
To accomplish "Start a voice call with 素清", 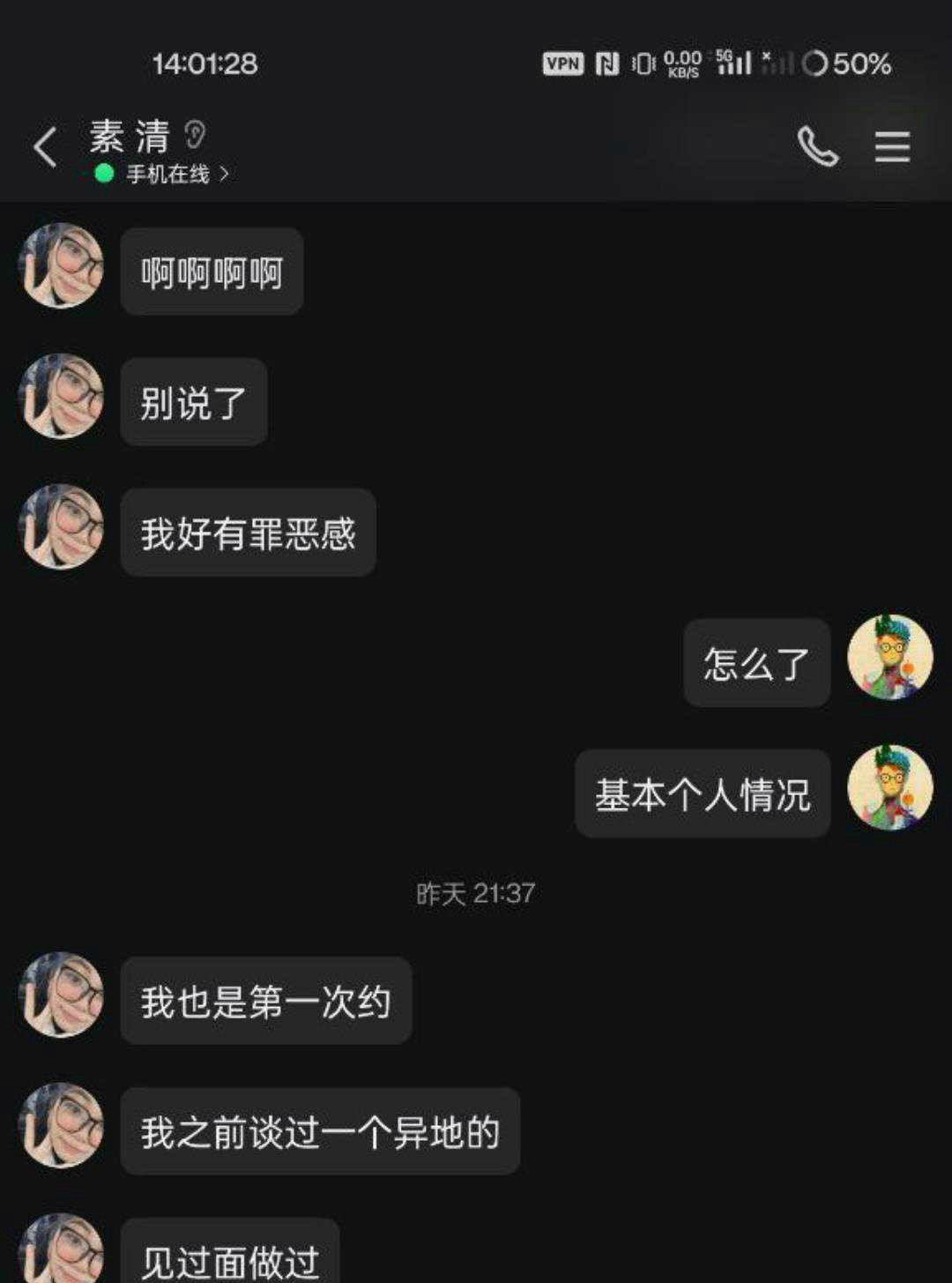I will point(817,146).
